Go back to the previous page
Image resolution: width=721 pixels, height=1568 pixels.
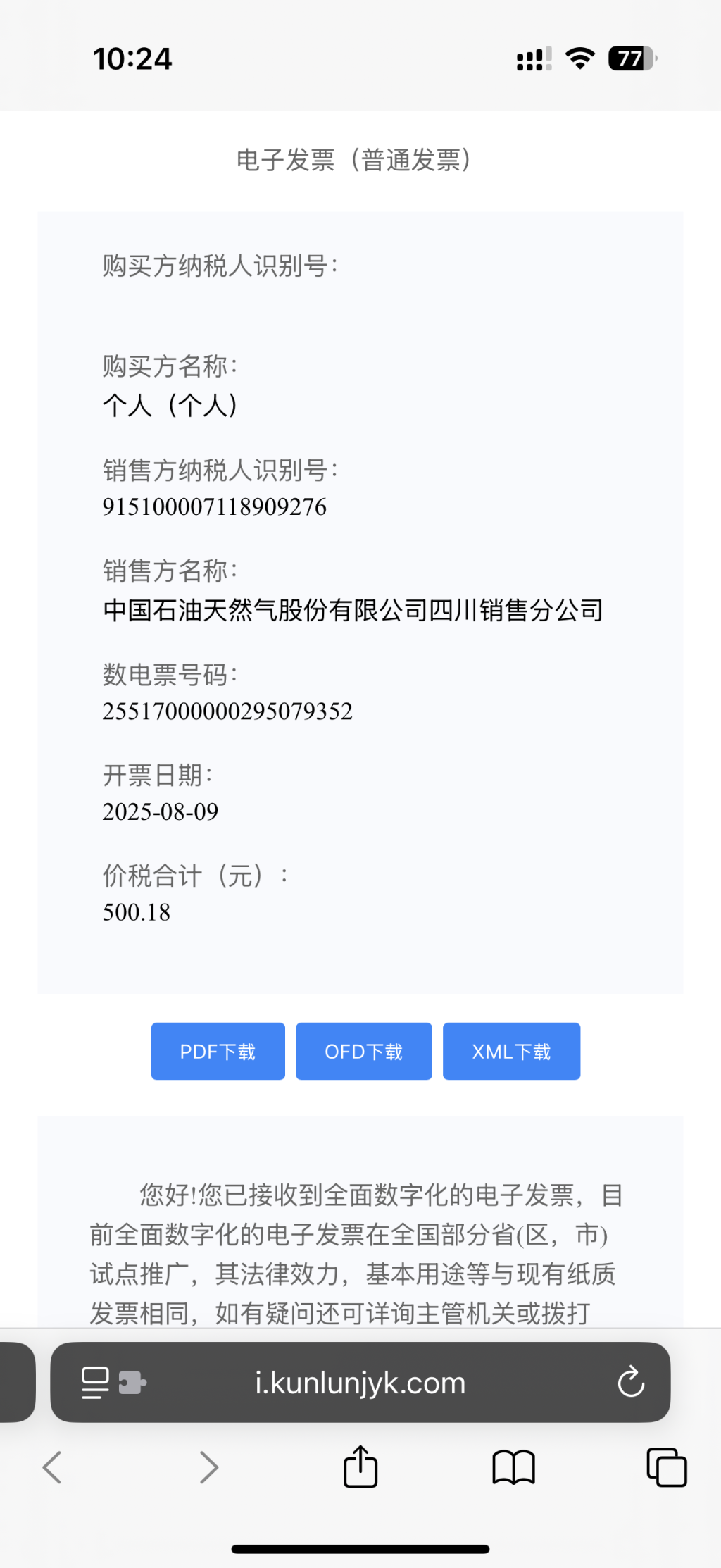(52, 1467)
